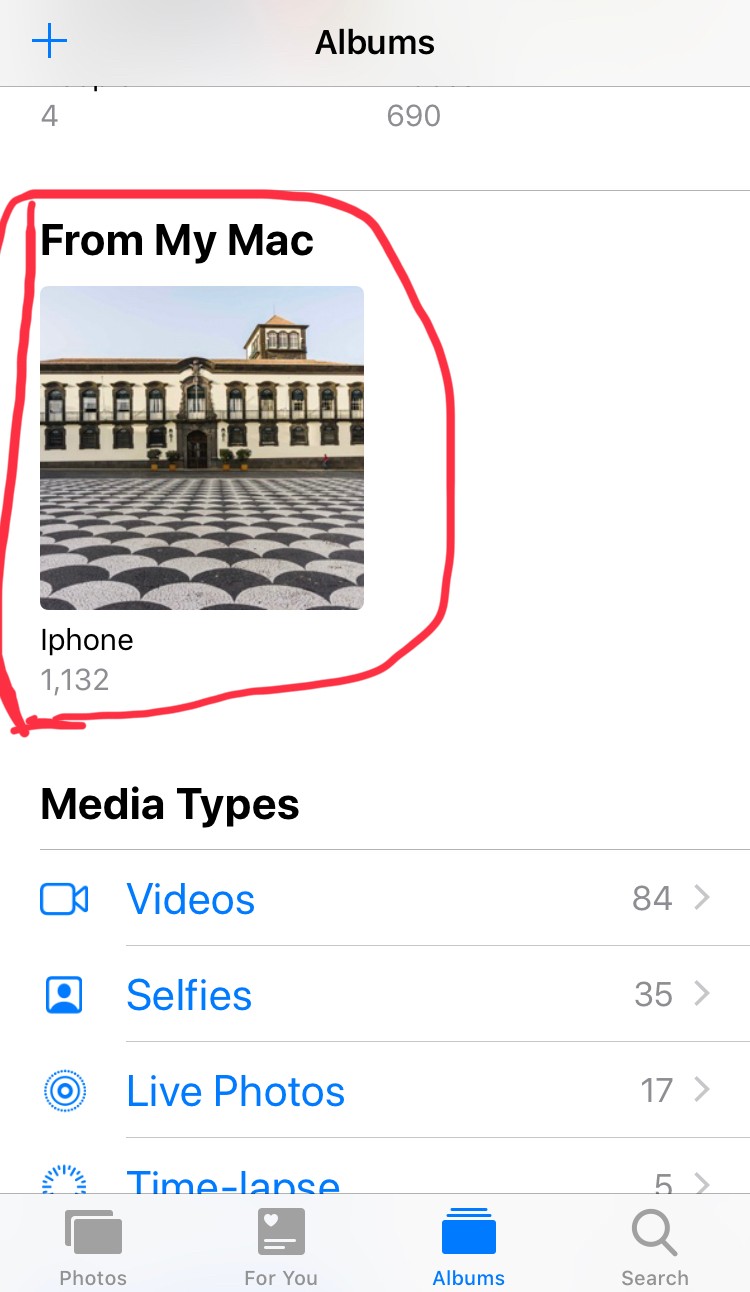Tap the For You heart icon

coord(280,1230)
